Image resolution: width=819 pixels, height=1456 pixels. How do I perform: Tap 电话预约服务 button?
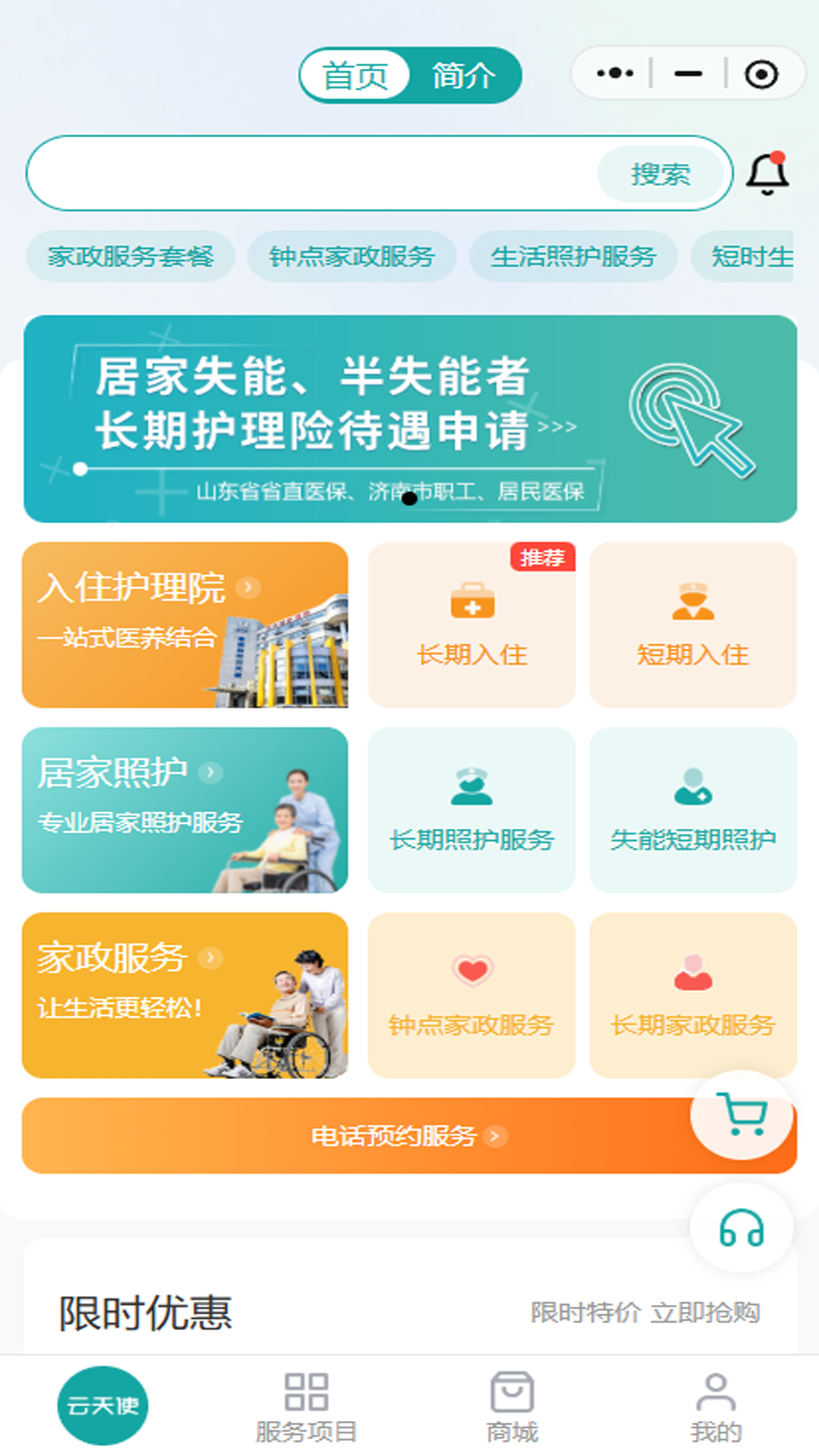tap(409, 1135)
